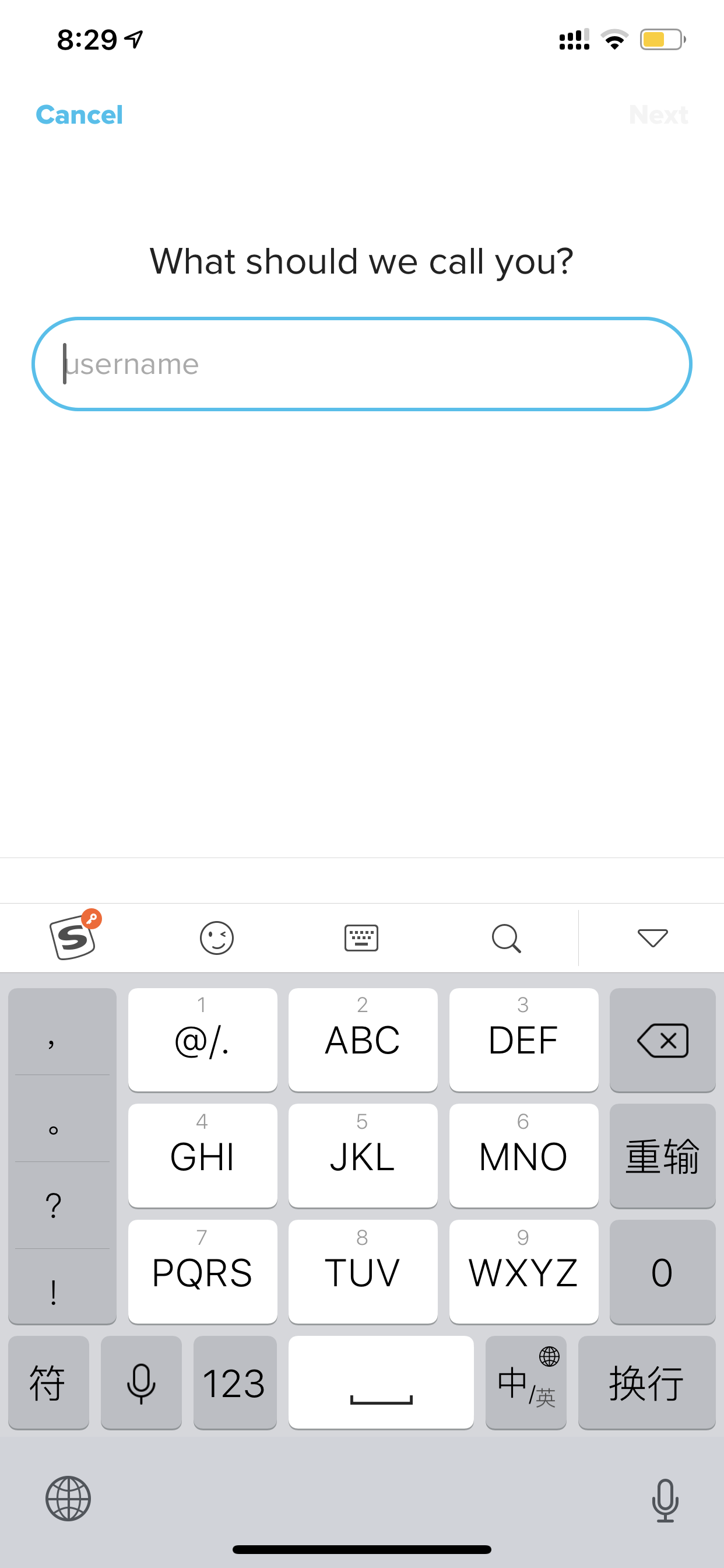Viewport: 724px width, 1568px height.
Task: Start dictation with the bottom-right microphone
Action: (x=665, y=1500)
